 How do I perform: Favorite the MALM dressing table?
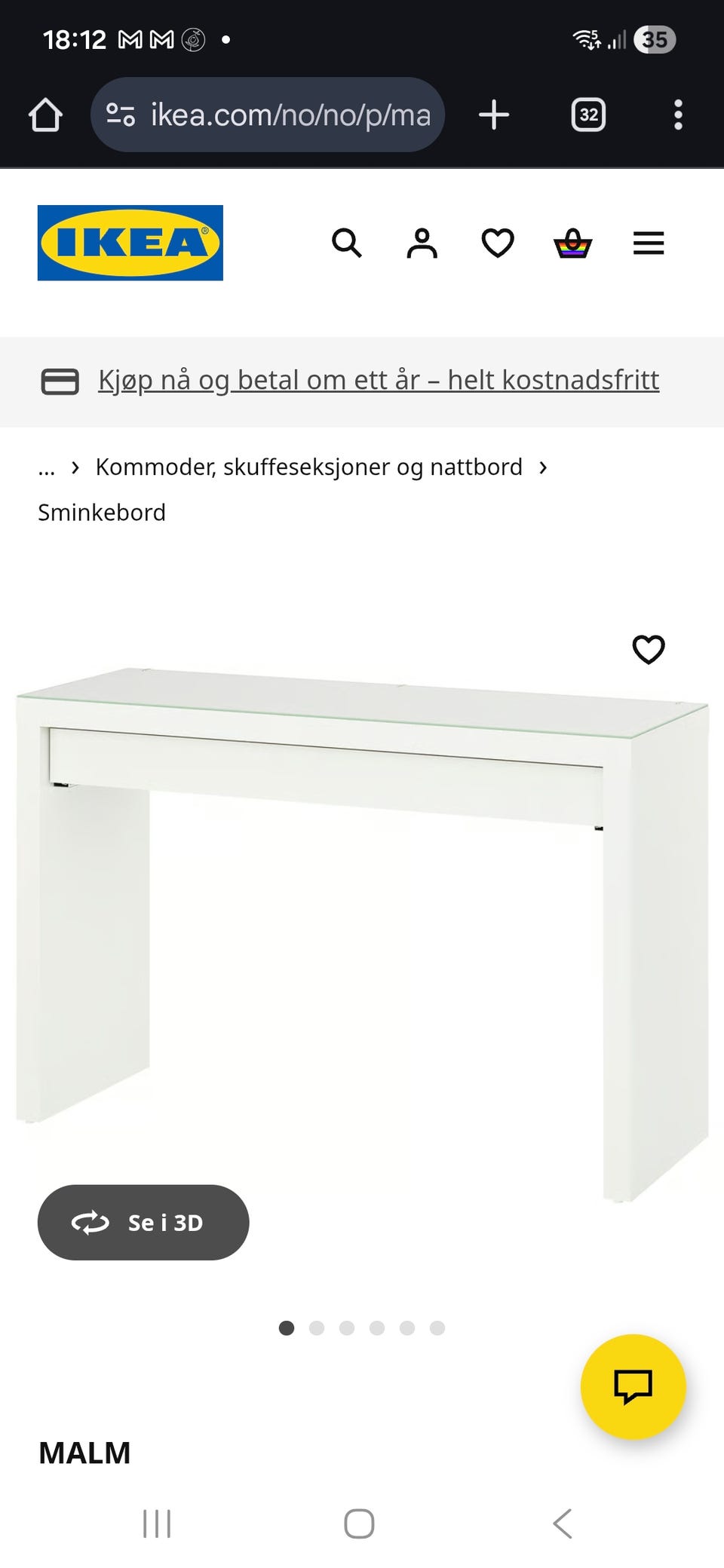(647, 649)
